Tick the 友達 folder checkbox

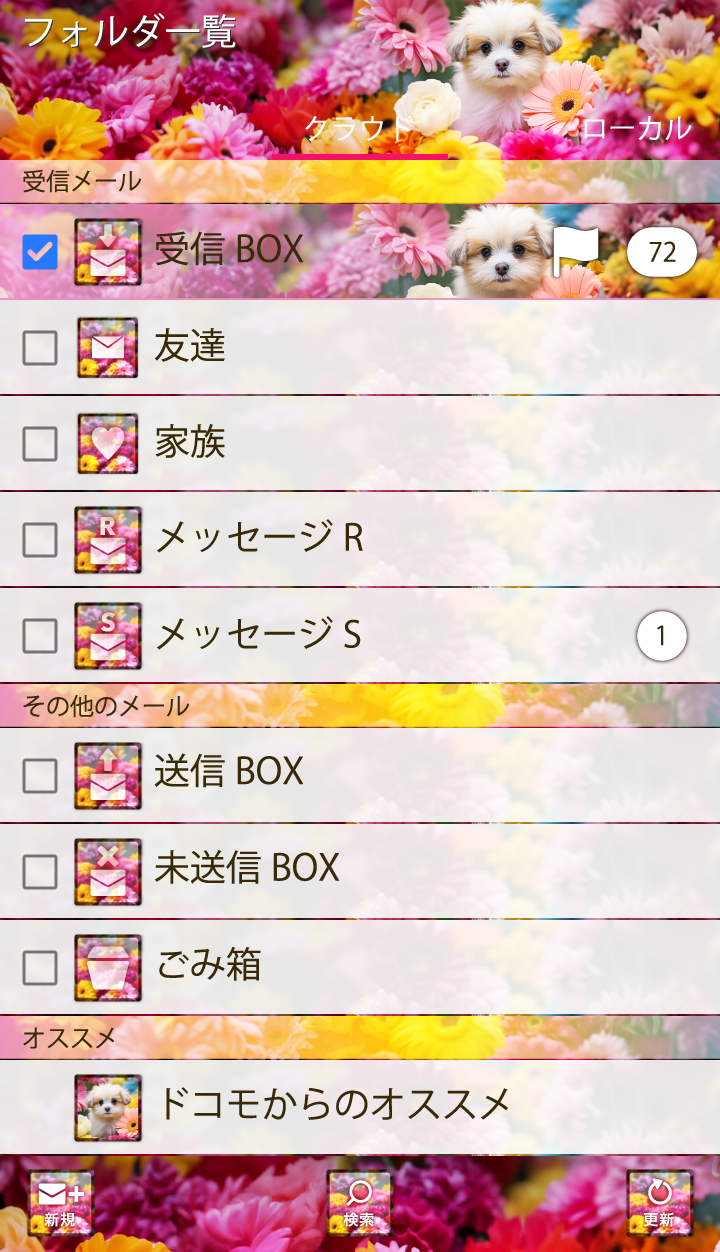tap(40, 347)
